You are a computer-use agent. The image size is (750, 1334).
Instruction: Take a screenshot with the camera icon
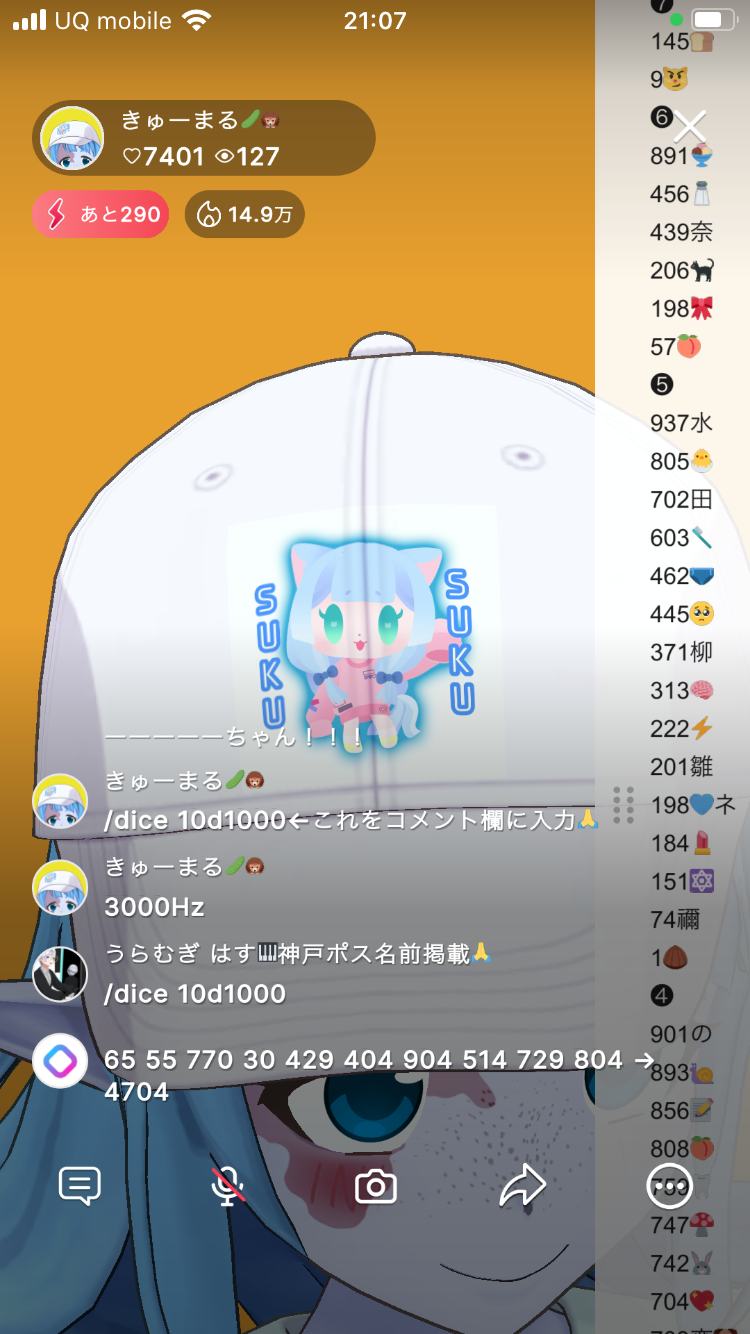[x=376, y=1186]
